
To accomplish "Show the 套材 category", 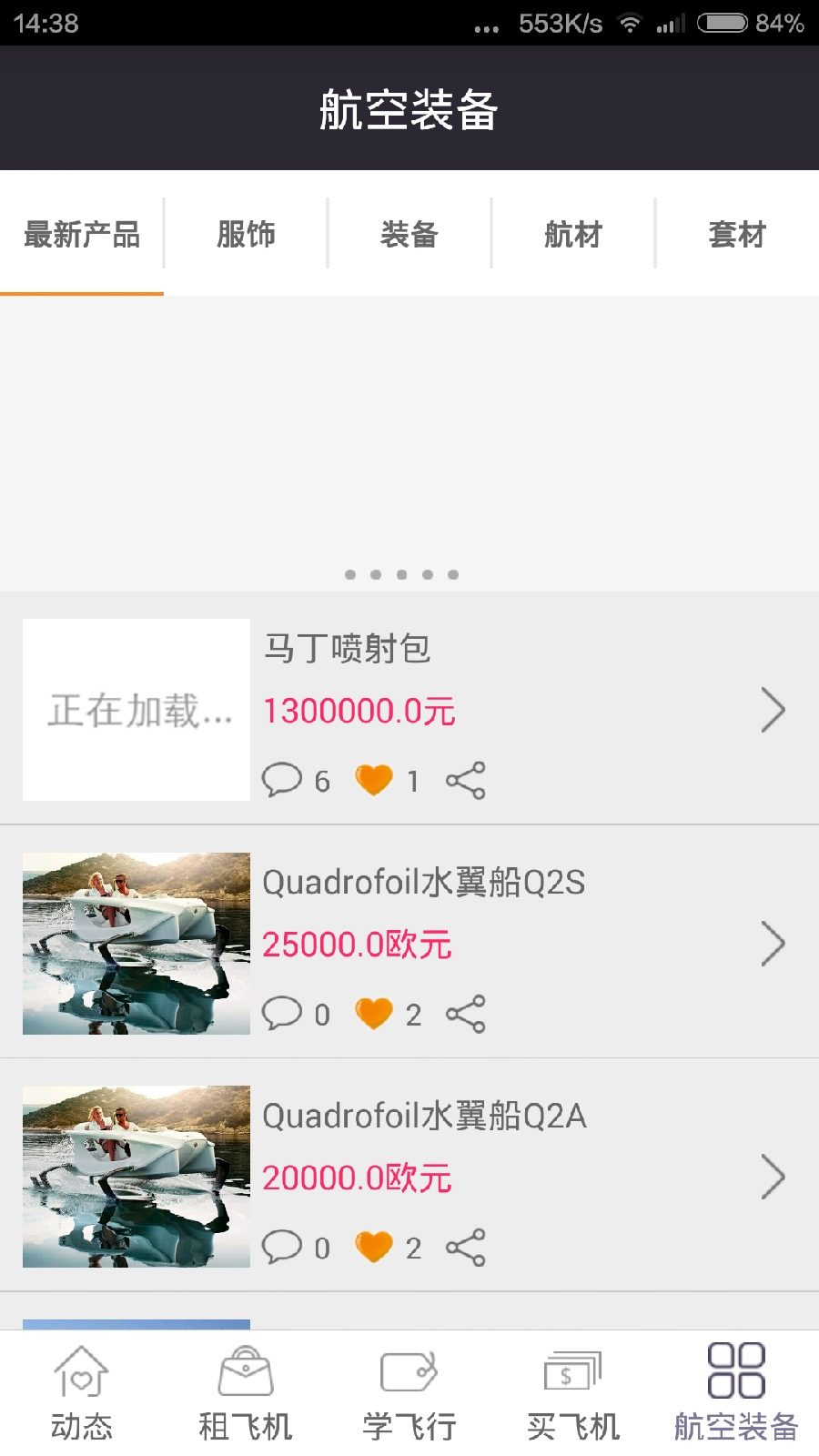I will pyautogui.click(x=737, y=234).
